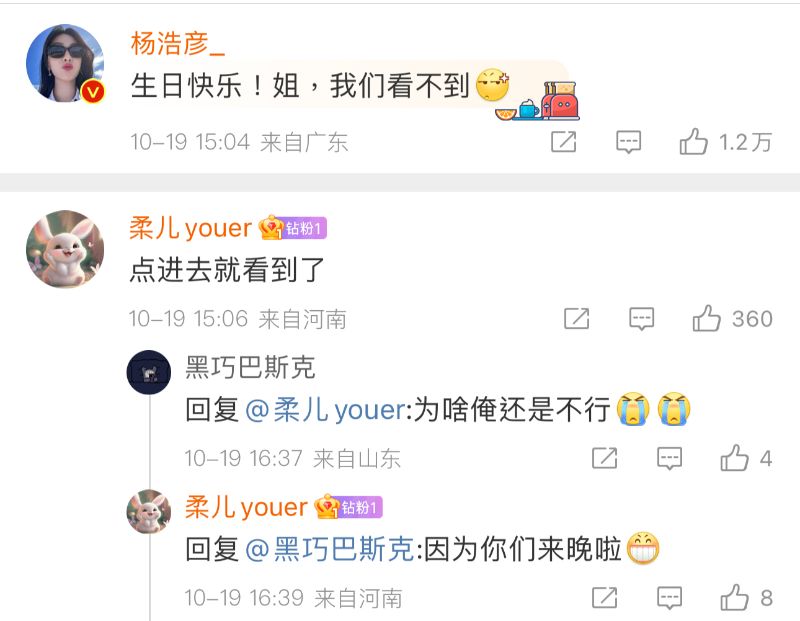Open the @柔儿youer mention link
Image resolution: width=800 pixels, height=621 pixels.
click(x=324, y=409)
